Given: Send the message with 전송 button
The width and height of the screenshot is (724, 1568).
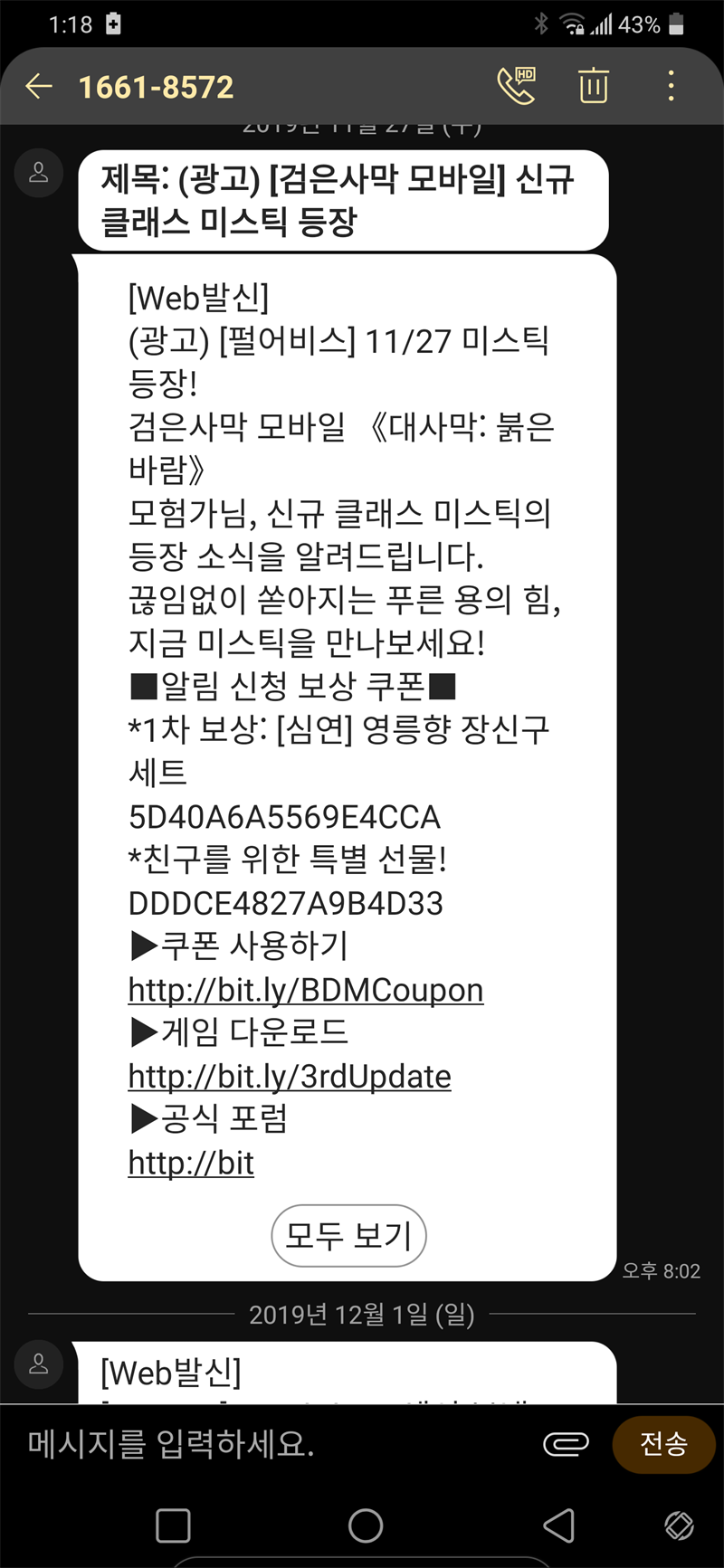Looking at the screenshot, I should [x=663, y=1444].
